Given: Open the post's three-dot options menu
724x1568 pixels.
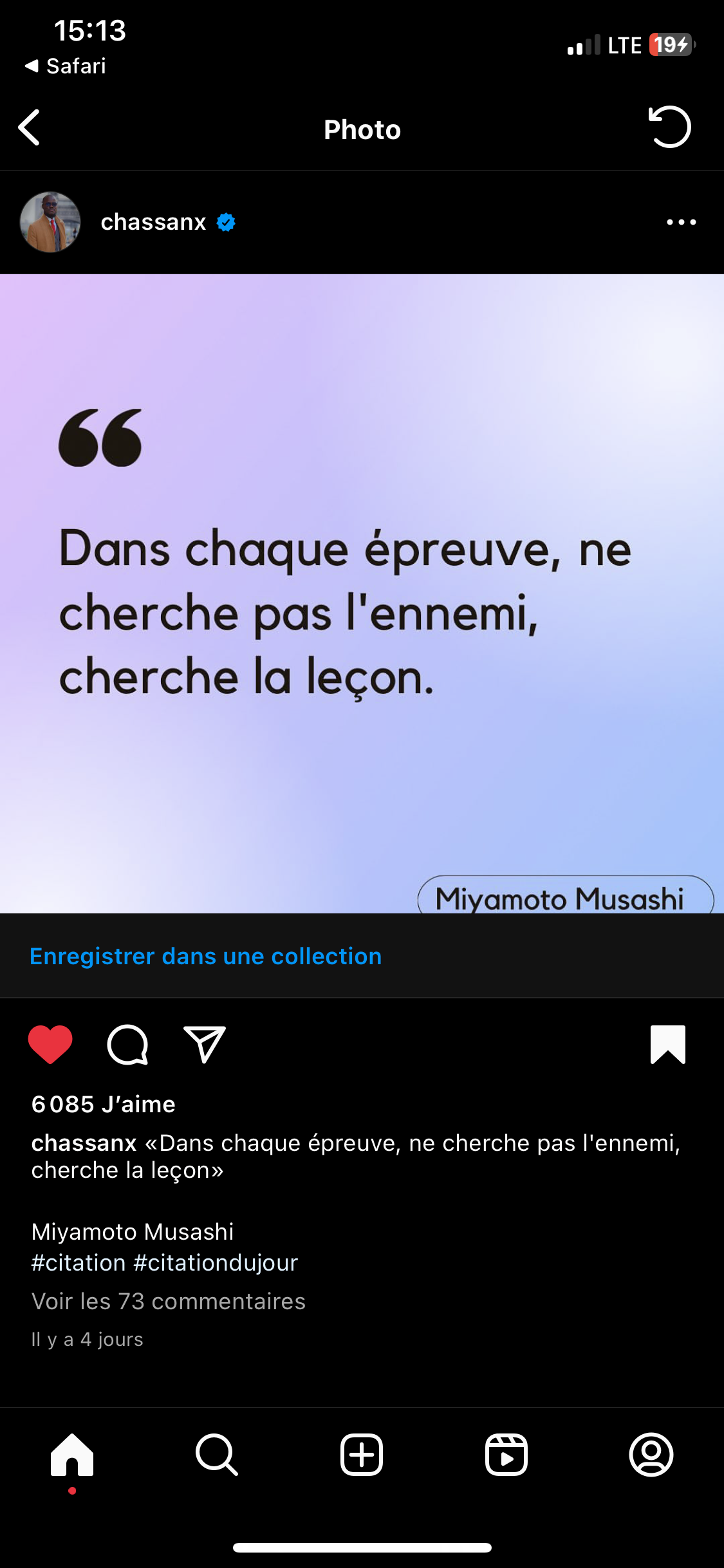Looking at the screenshot, I should coord(681,222).
